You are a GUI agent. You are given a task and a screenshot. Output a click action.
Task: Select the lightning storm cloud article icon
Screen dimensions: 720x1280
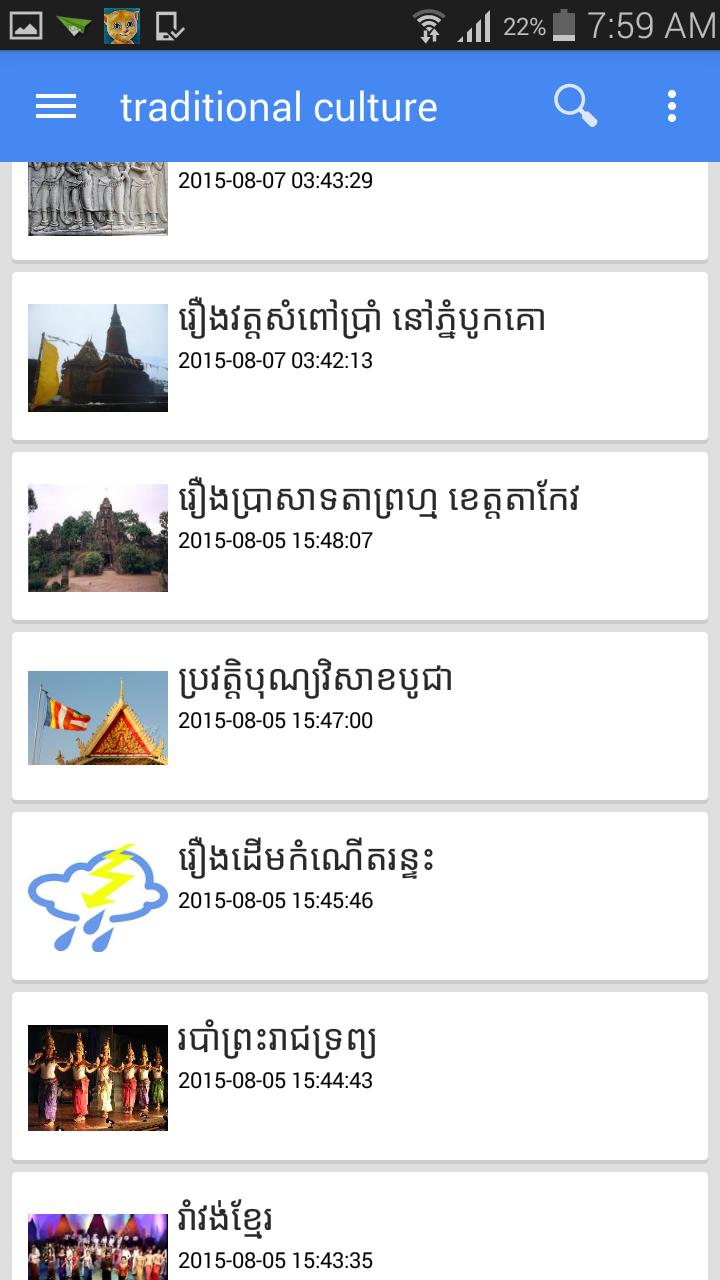click(x=97, y=895)
